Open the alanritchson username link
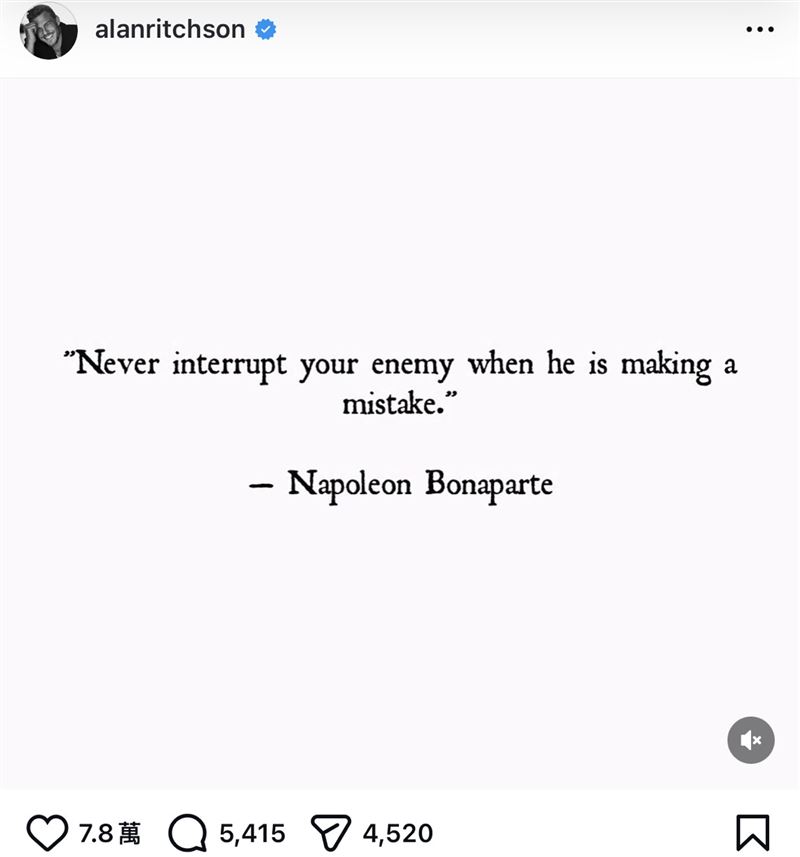Screen dimensions: 800x857 coord(170,30)
